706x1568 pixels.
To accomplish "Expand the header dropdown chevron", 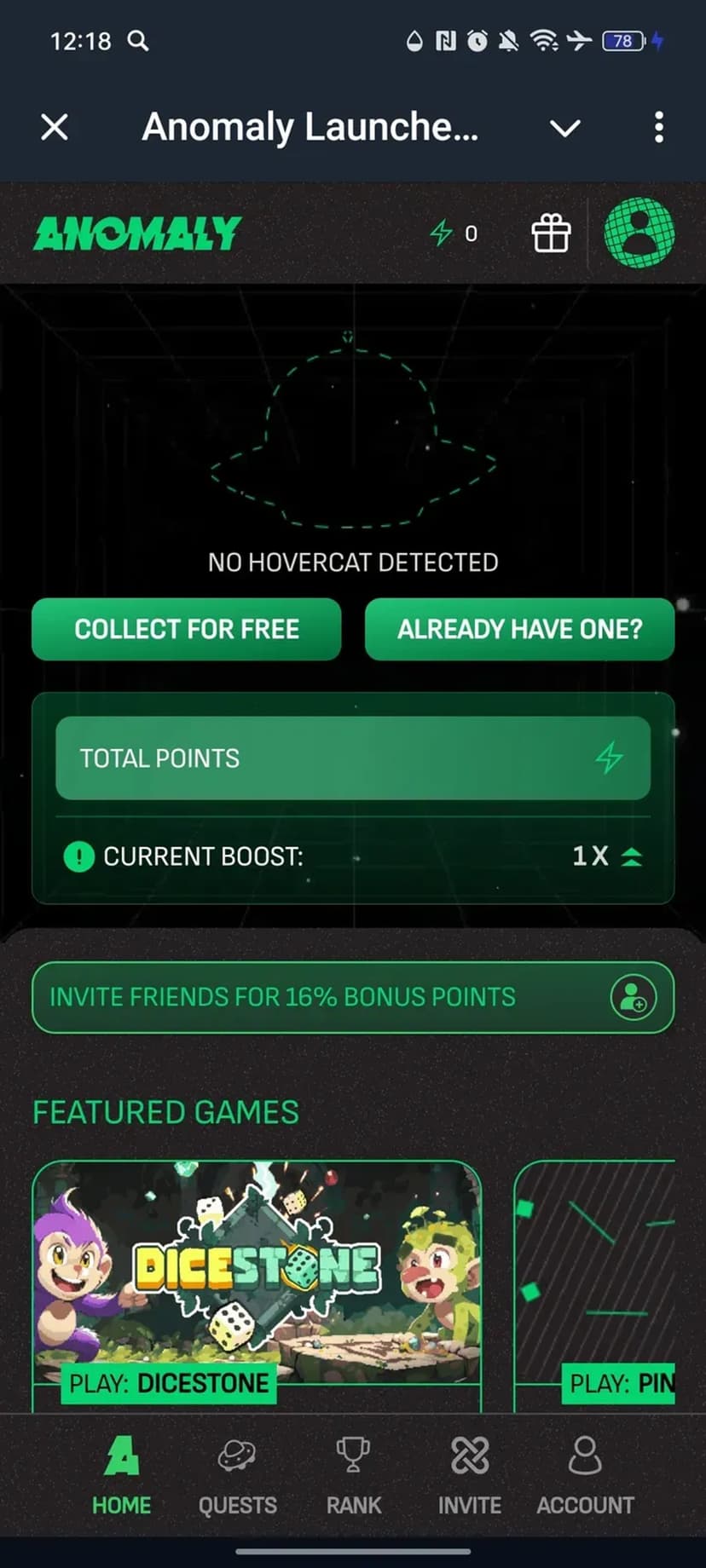I will point(564,129).
